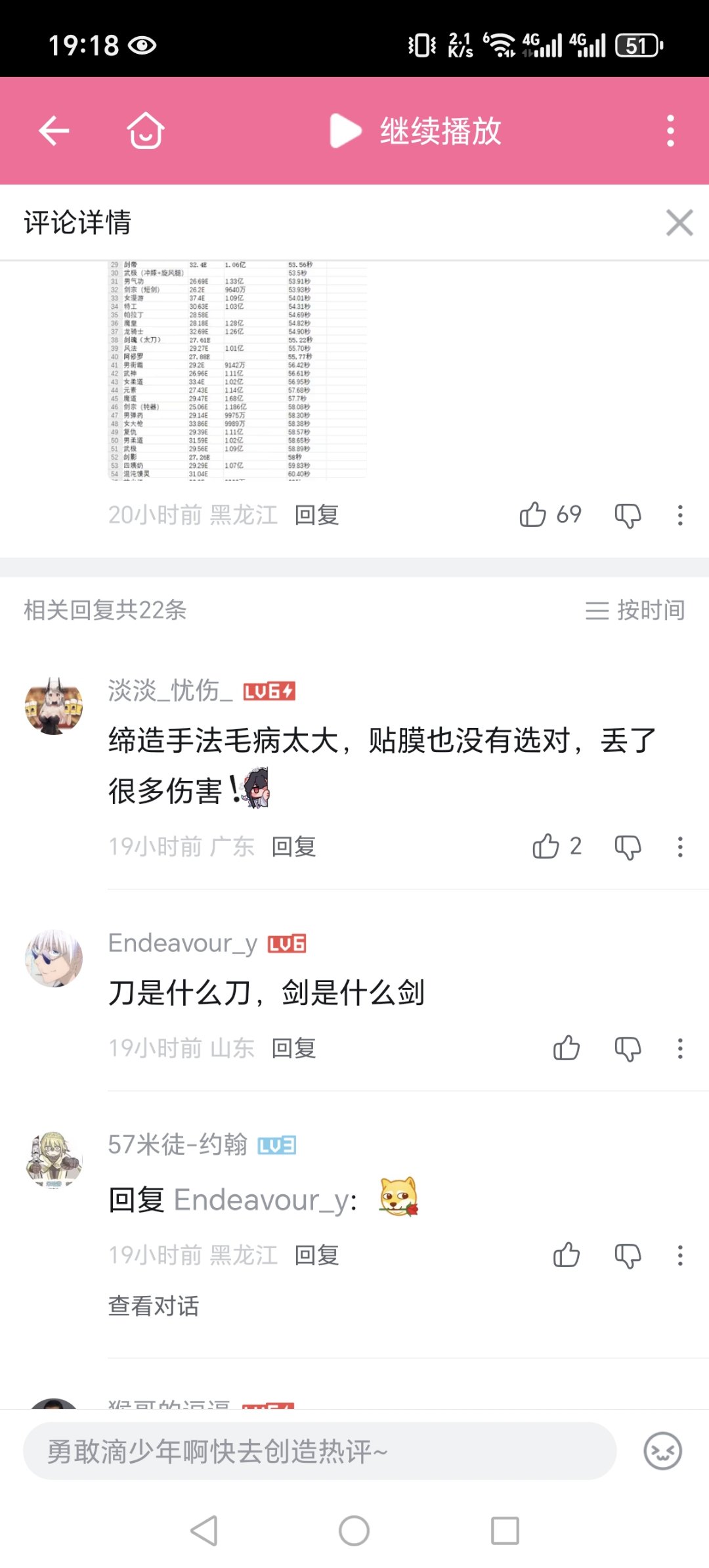
Task: Dislike 57米徒-约翰's reply
Action: coord(628,1255)
